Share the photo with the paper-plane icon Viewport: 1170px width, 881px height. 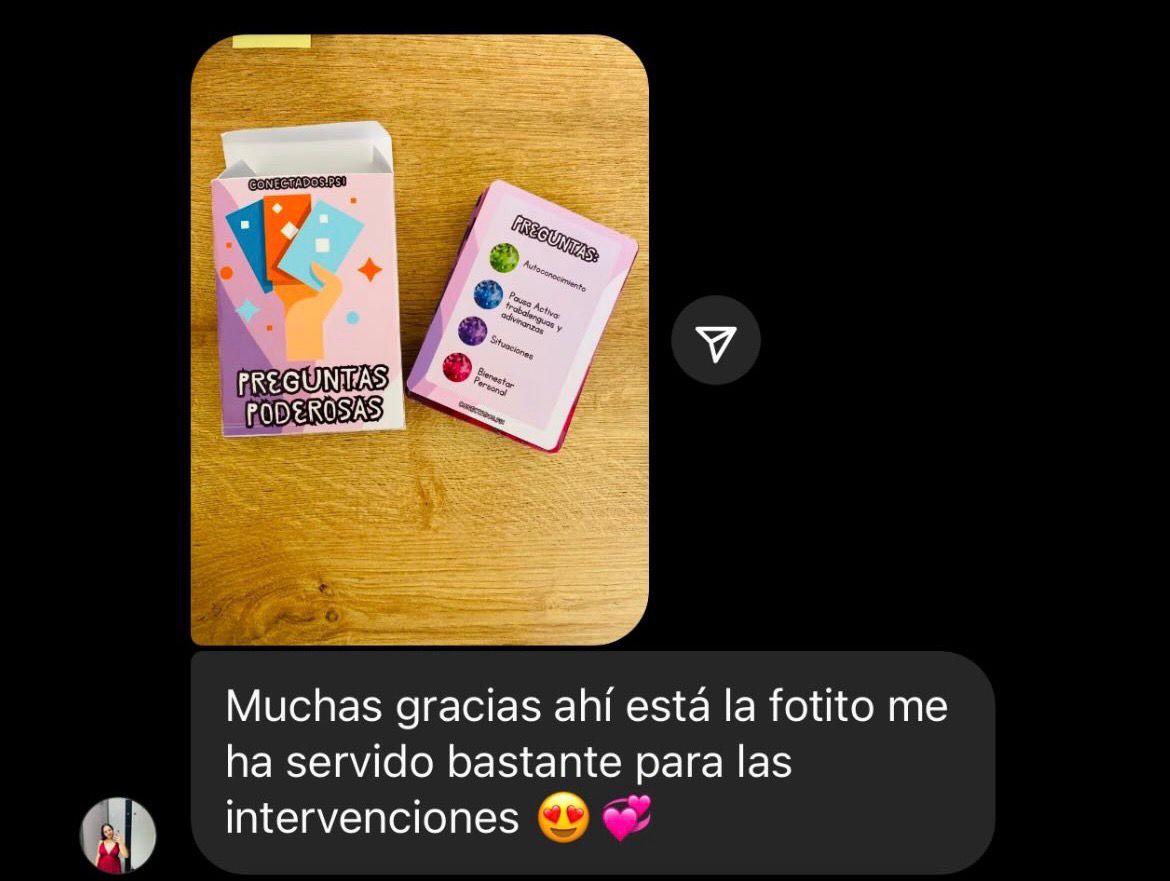click(x=715, y=340)
